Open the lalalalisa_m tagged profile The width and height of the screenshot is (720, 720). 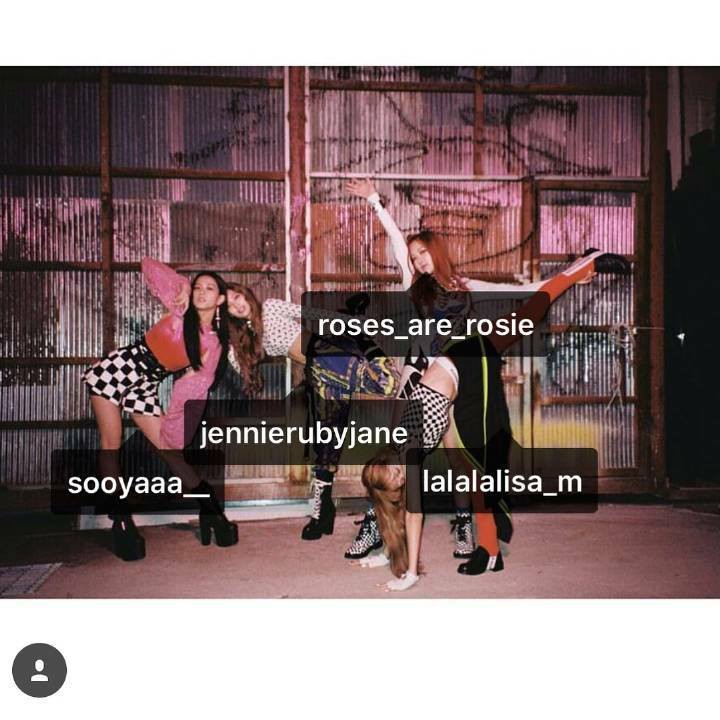click(x=501, y=482)
